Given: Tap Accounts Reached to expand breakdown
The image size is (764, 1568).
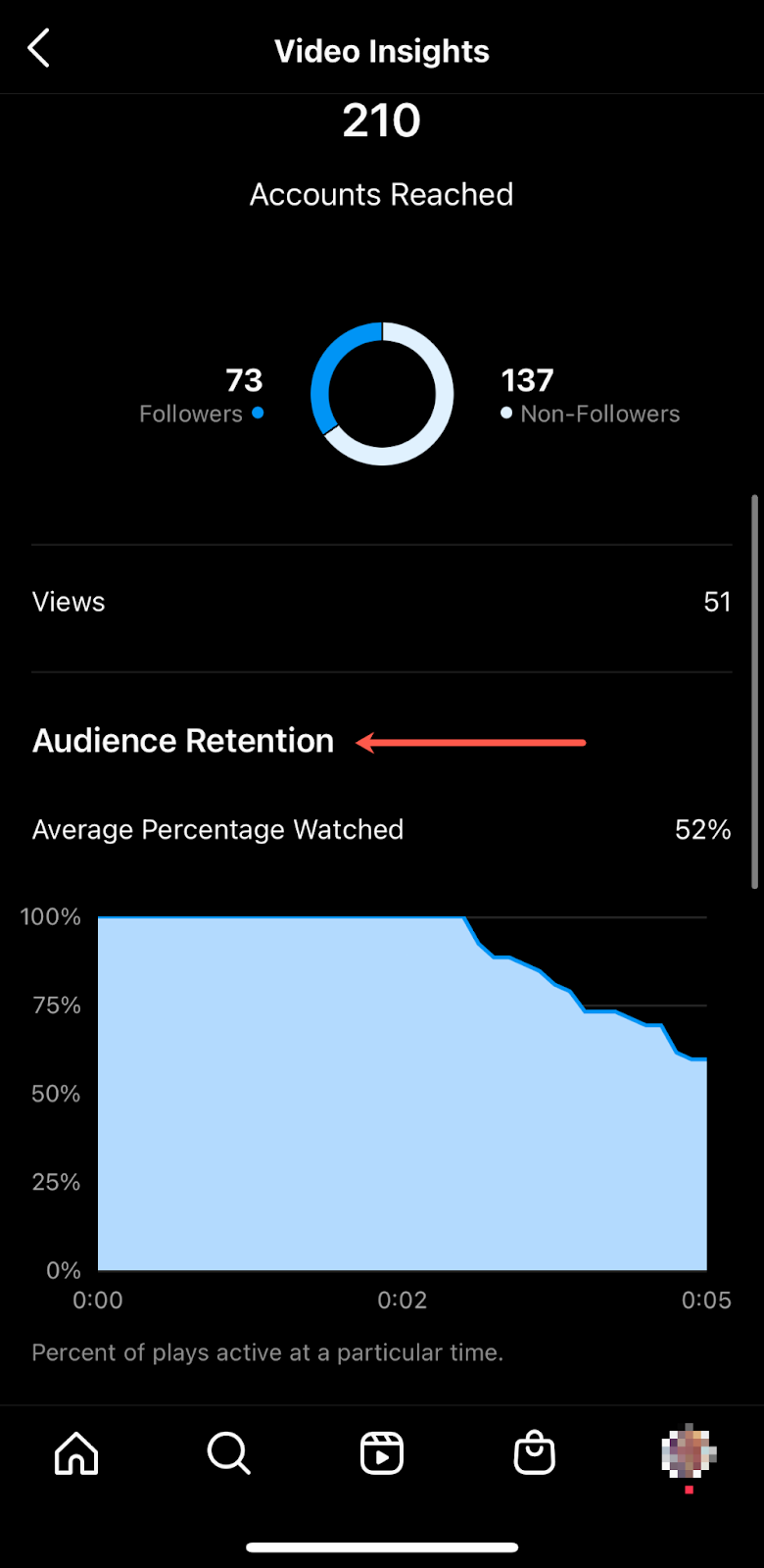Looking at the screenshot, I should [x=381, y=194].
